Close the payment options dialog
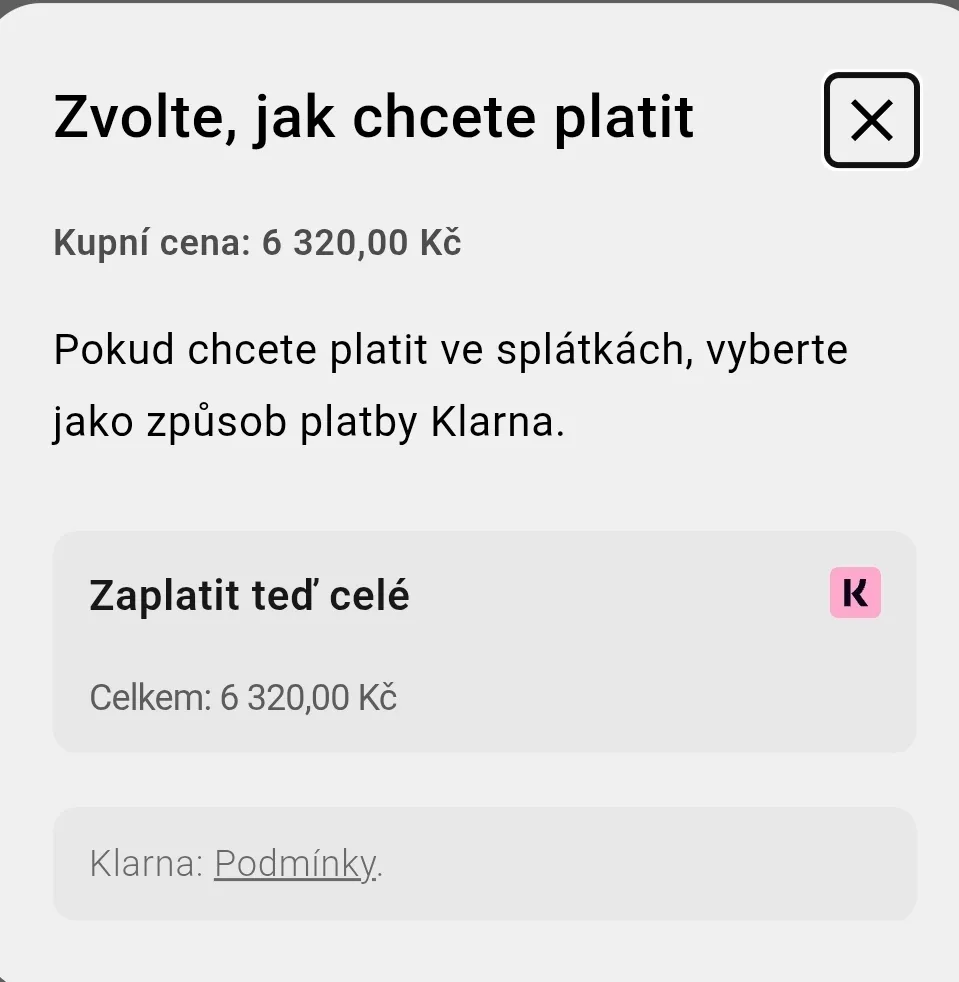Screen dimensions: 959x982 [x=871, y=120]
